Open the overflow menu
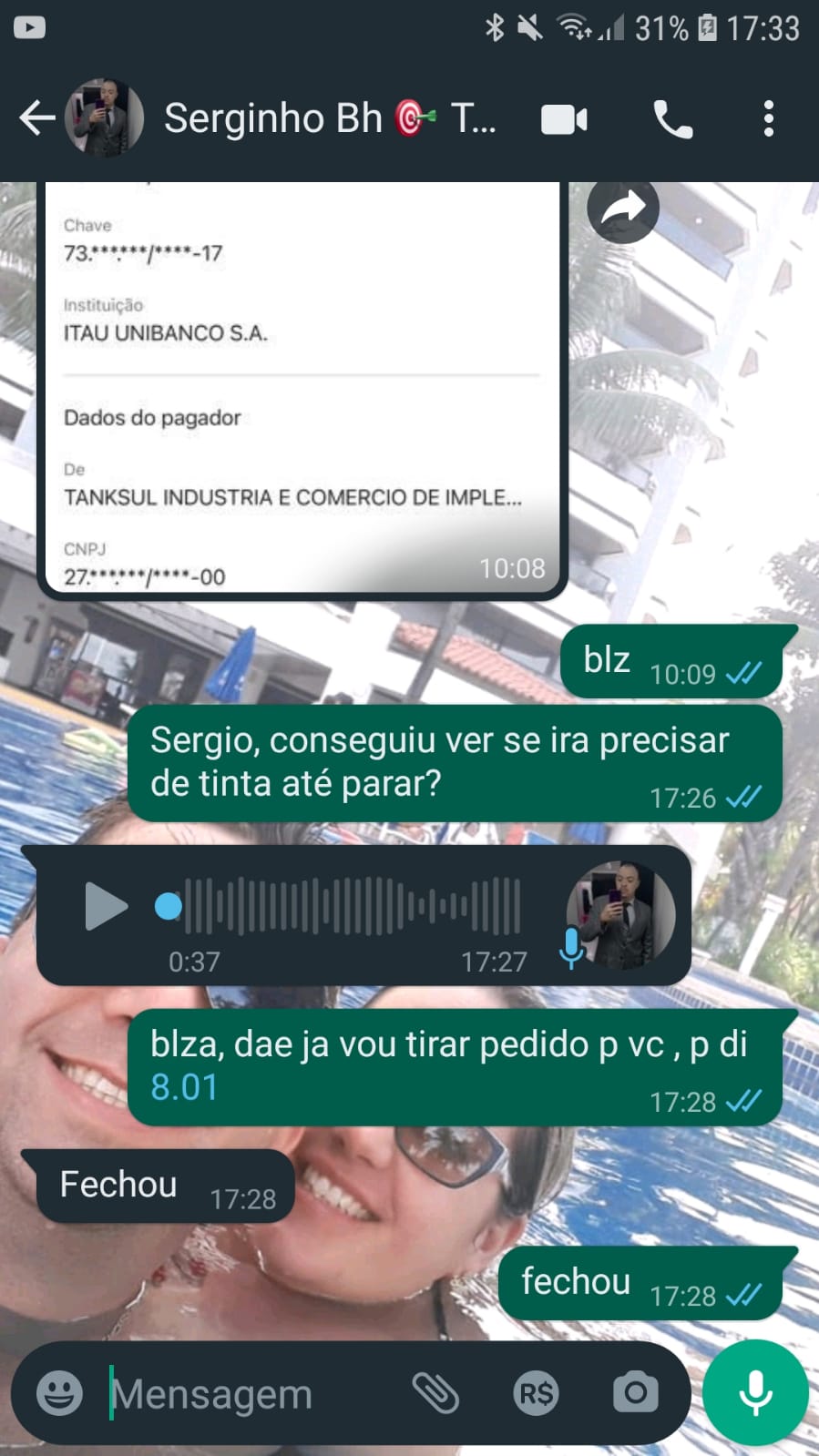The height and width of the screenshot is (1456, 819). click(768, 119)
